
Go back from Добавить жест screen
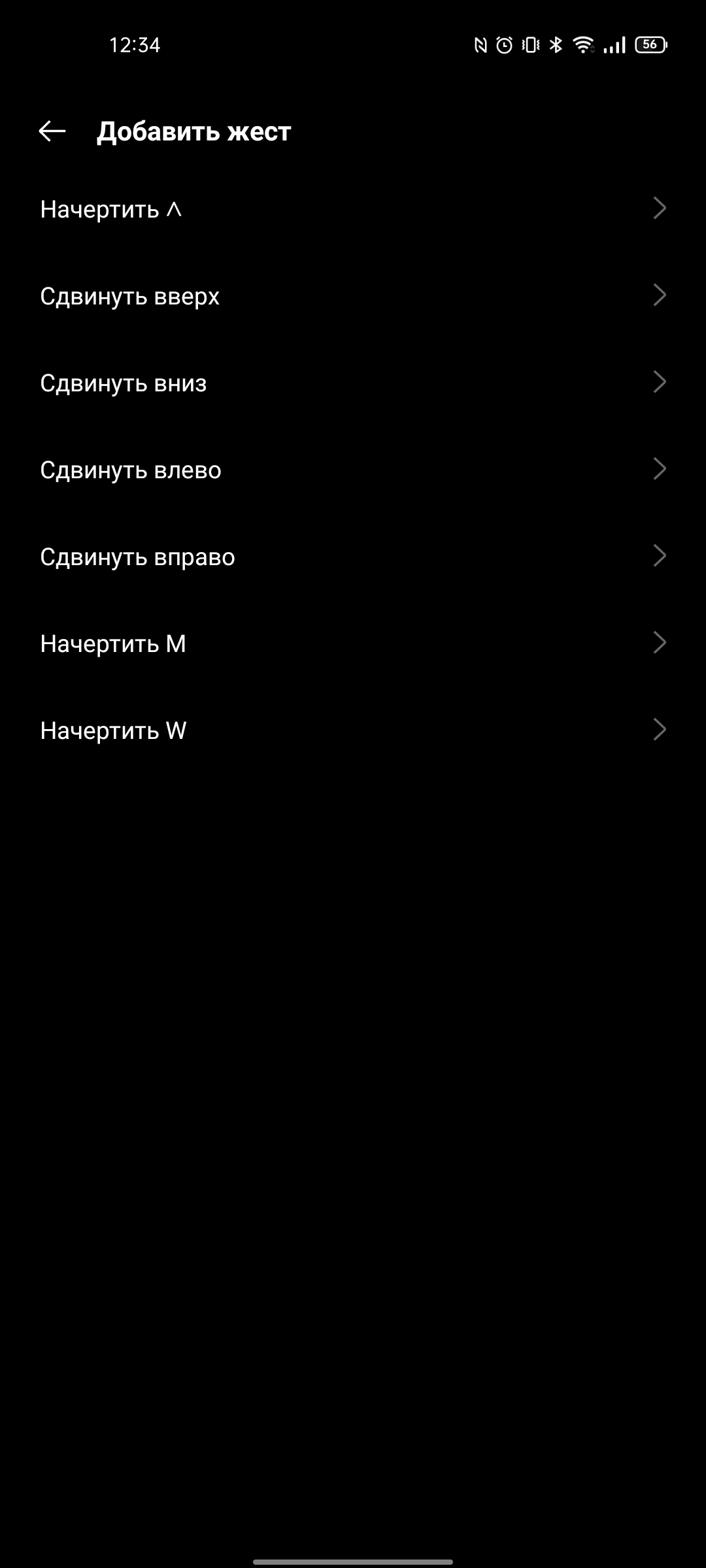pyautogui.click(x=52, y=131)
